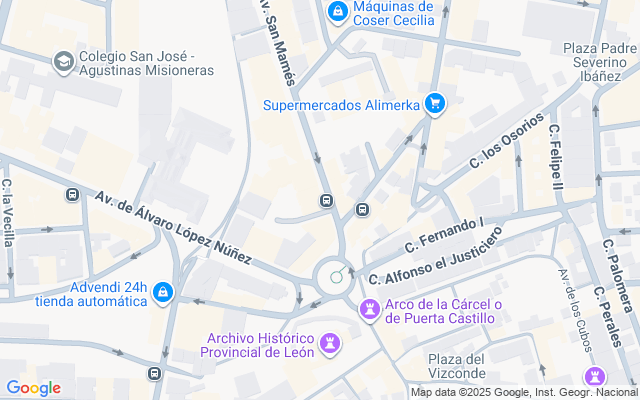Tap Colegio San José school marker
The image size is (640, 400).
[65, 61]
